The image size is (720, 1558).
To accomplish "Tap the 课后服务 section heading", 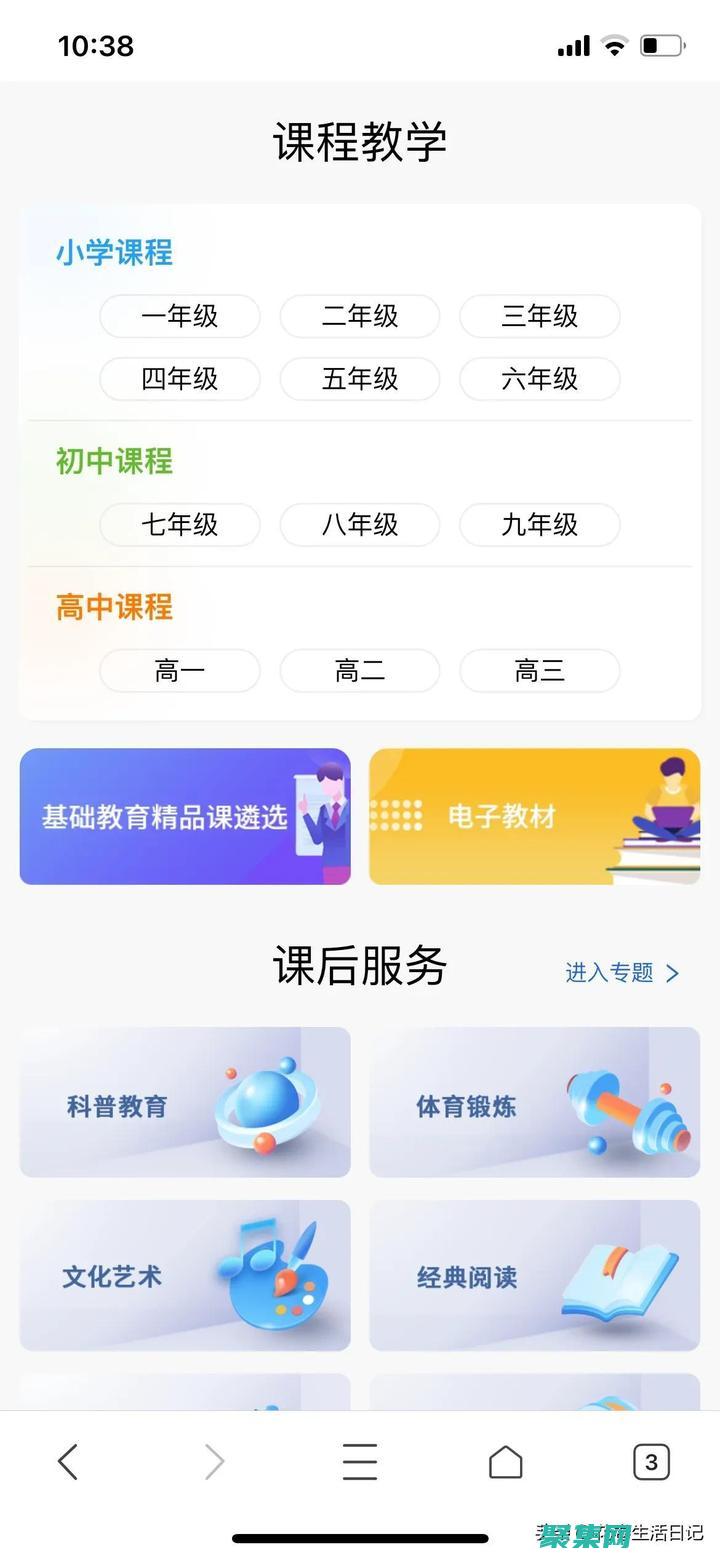I will 360,967.
